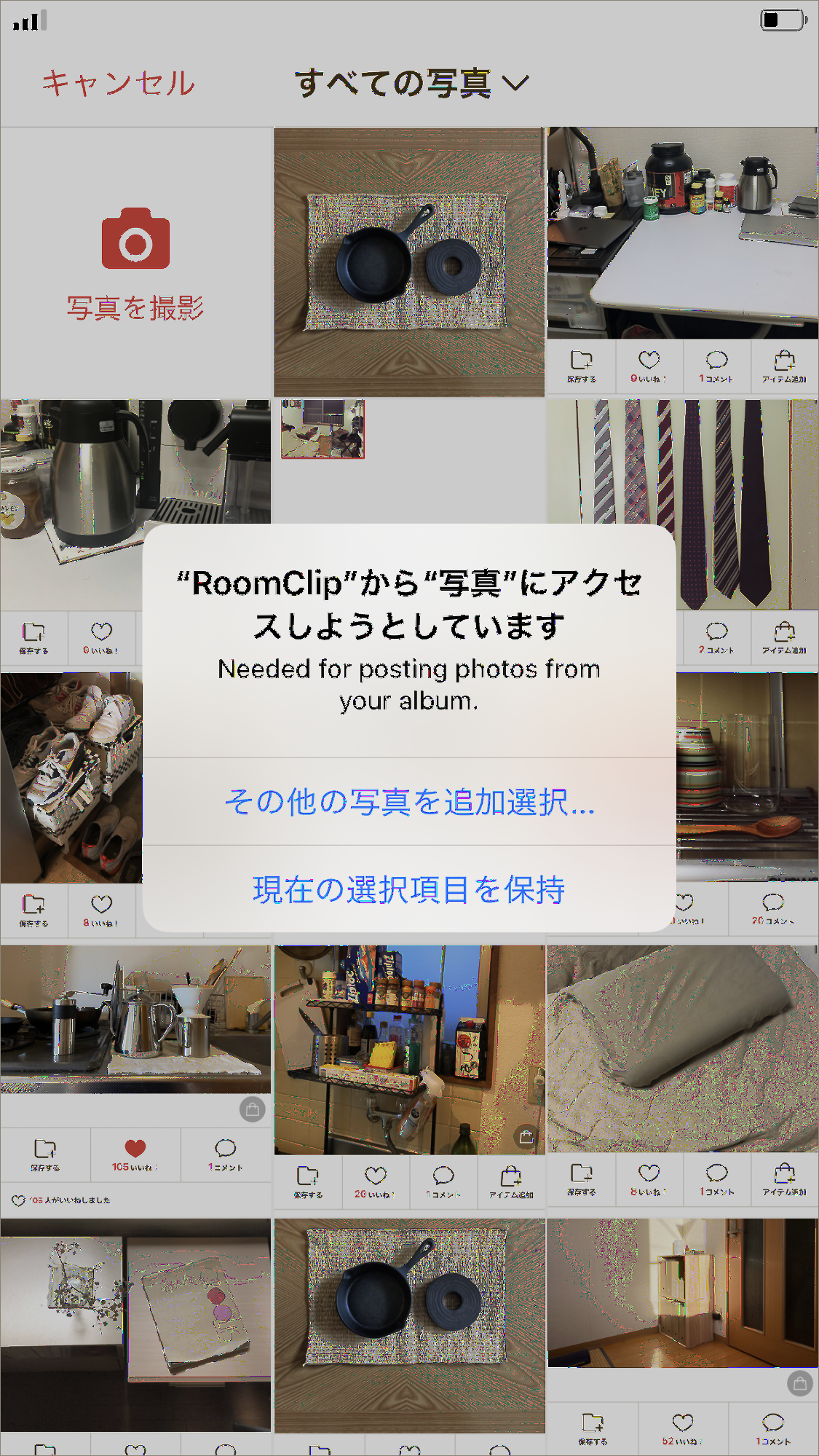Choose to select more photos in the dialog
Viewport: 819px width, 1456px height.
point(409,802)
